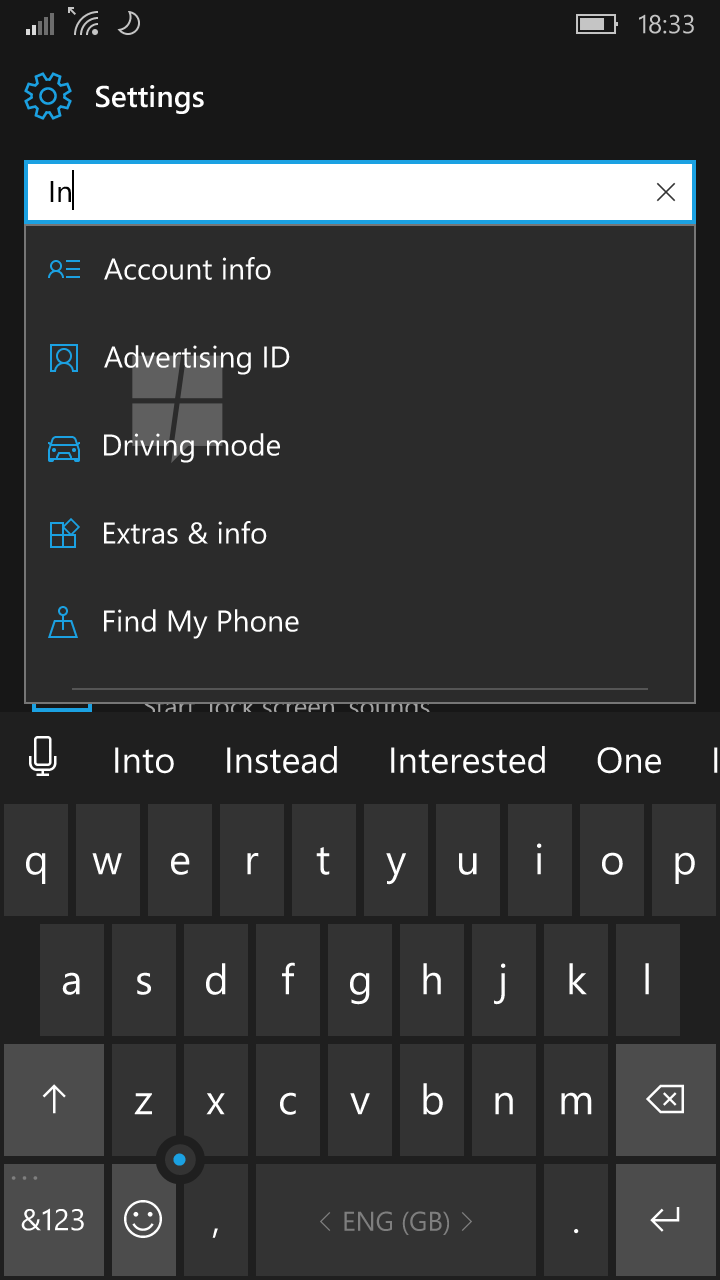This screenshot has height=1280, width=720.
Task: Clear the search text with the X
Action: [666, 192]
